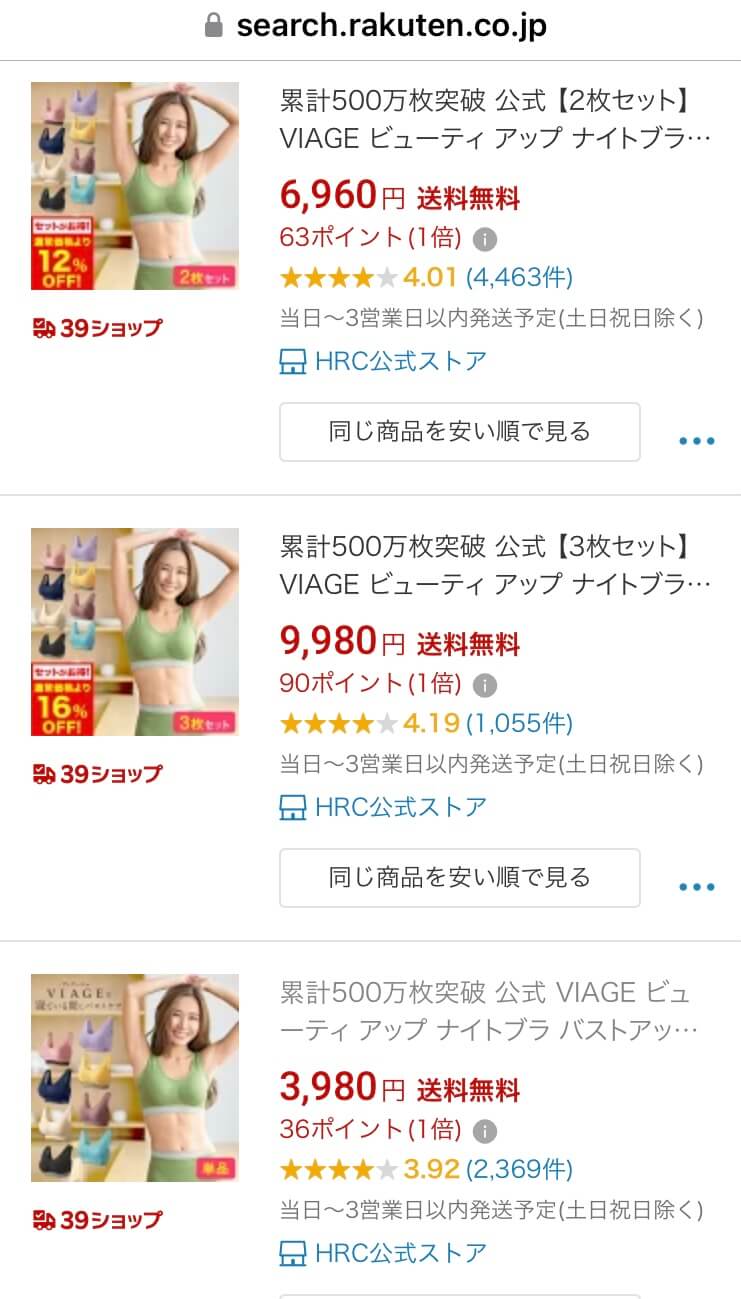Screen dimensions: 741x1299
Task: Tap the info icon next to 63ポイント
Action: [484, 240]
